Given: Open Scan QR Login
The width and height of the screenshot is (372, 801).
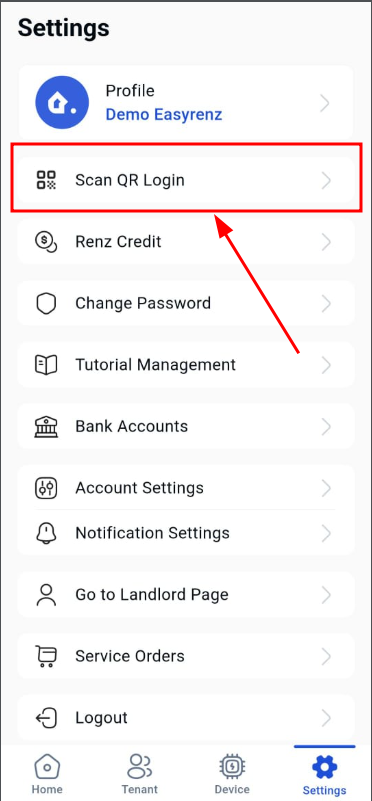Looking at the screenshot, I should click(x=186, y=180).
